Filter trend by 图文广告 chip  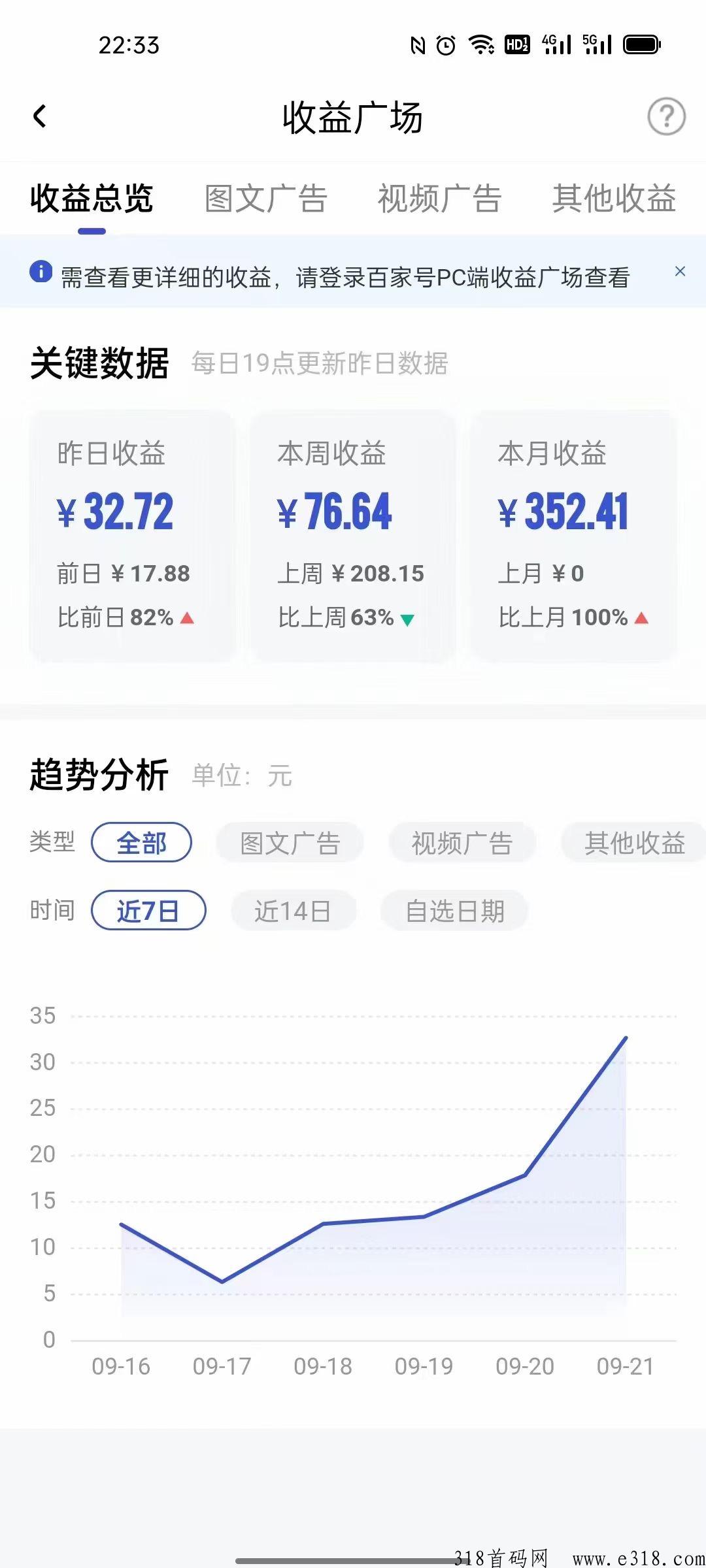pyautogui.click(x=290, y=842)
